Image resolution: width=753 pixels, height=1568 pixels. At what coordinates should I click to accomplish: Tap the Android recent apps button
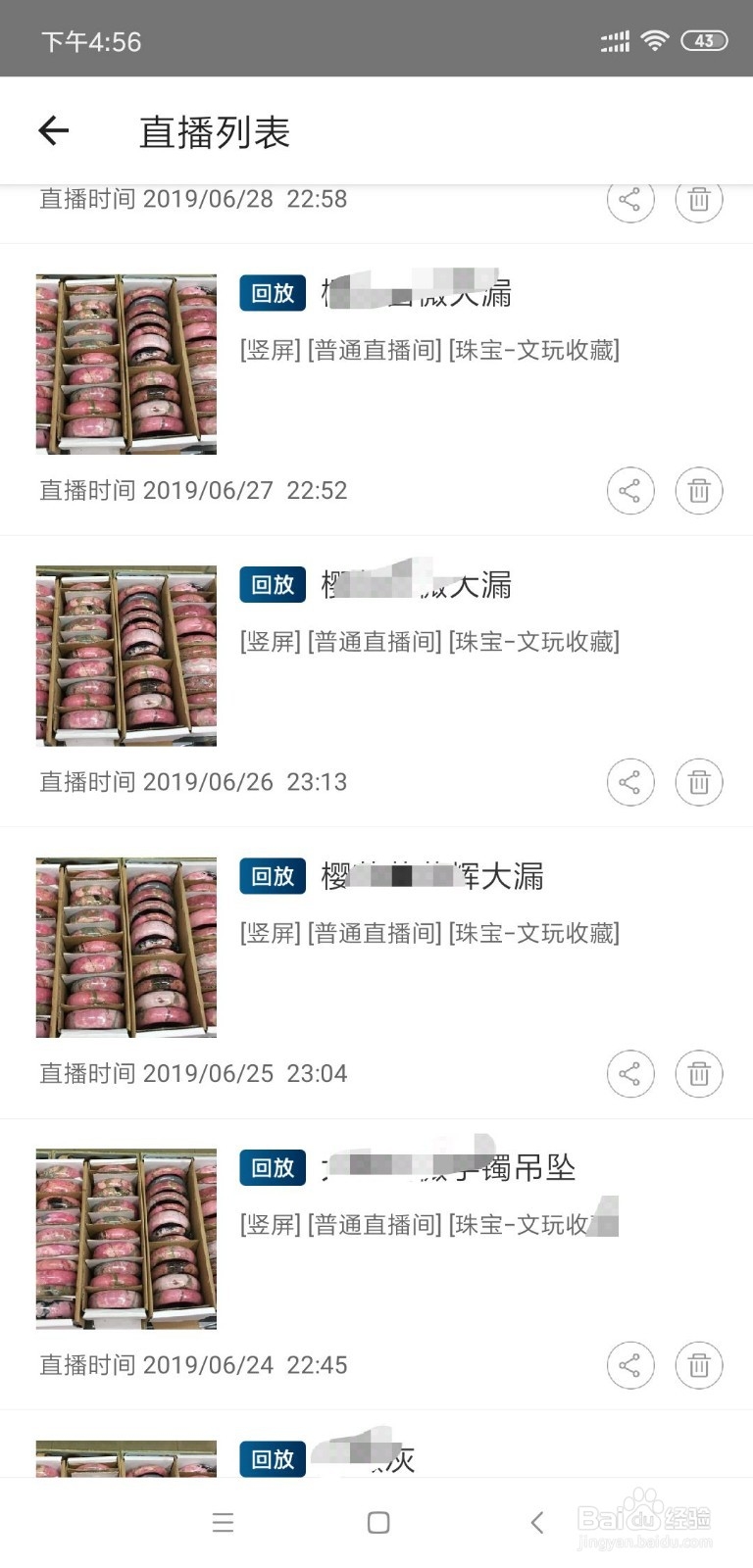coord(224,1523)
